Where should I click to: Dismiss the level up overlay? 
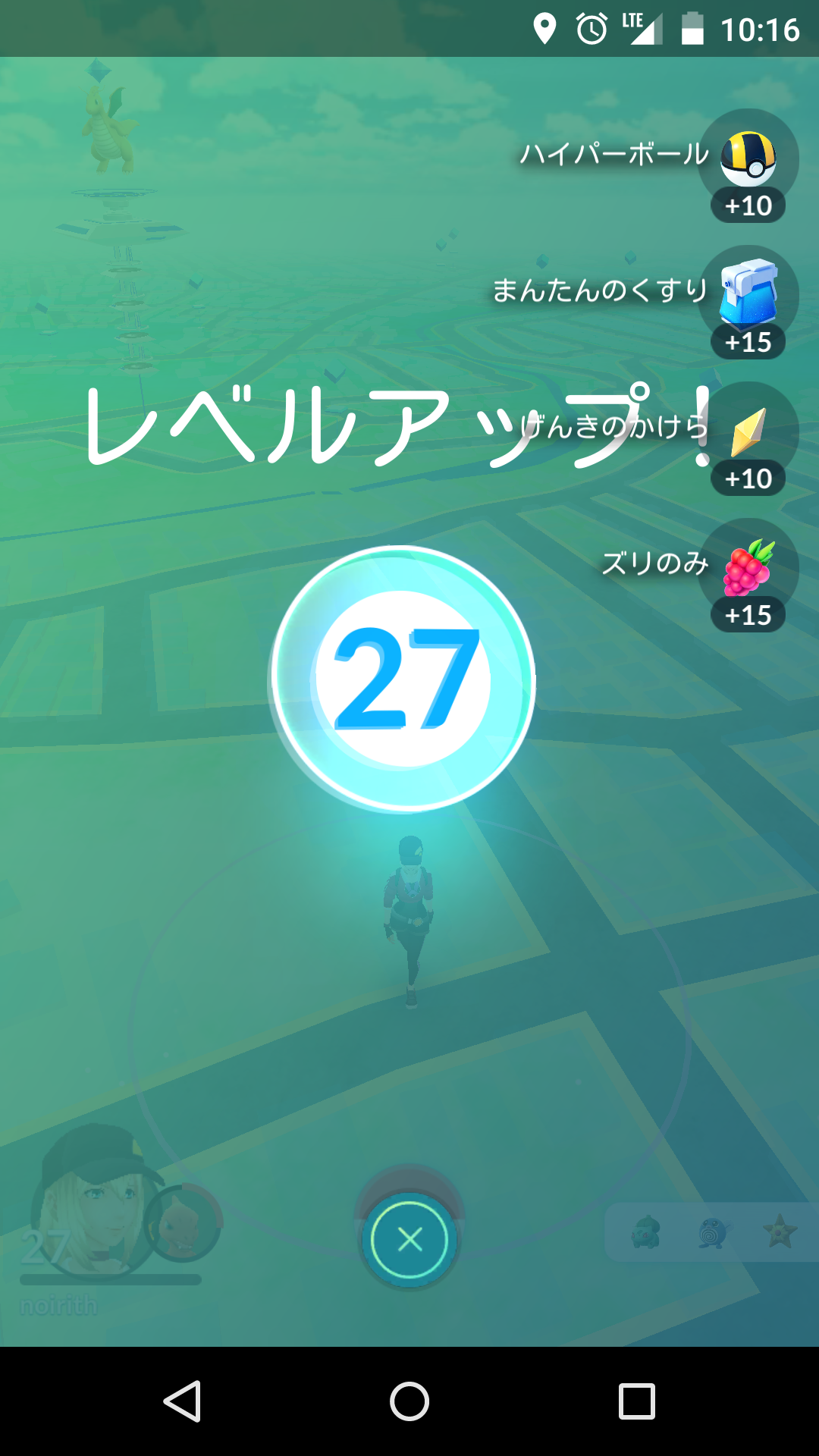[x=409, y=1240]
